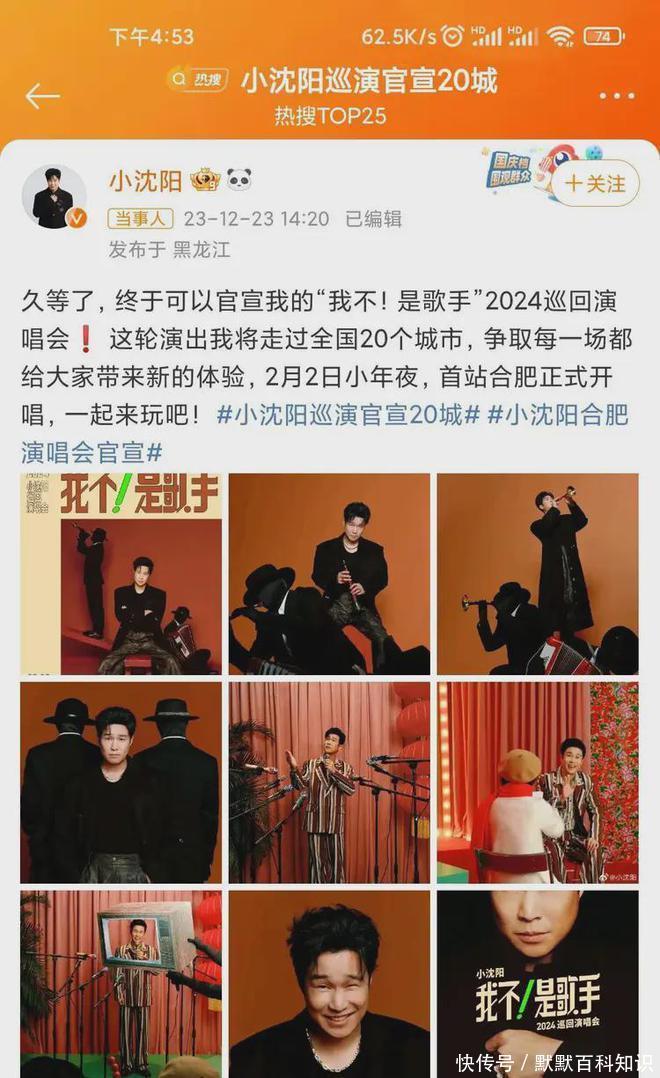
Task: Open the trumpet-playing photo in top row
Action: 537,573
